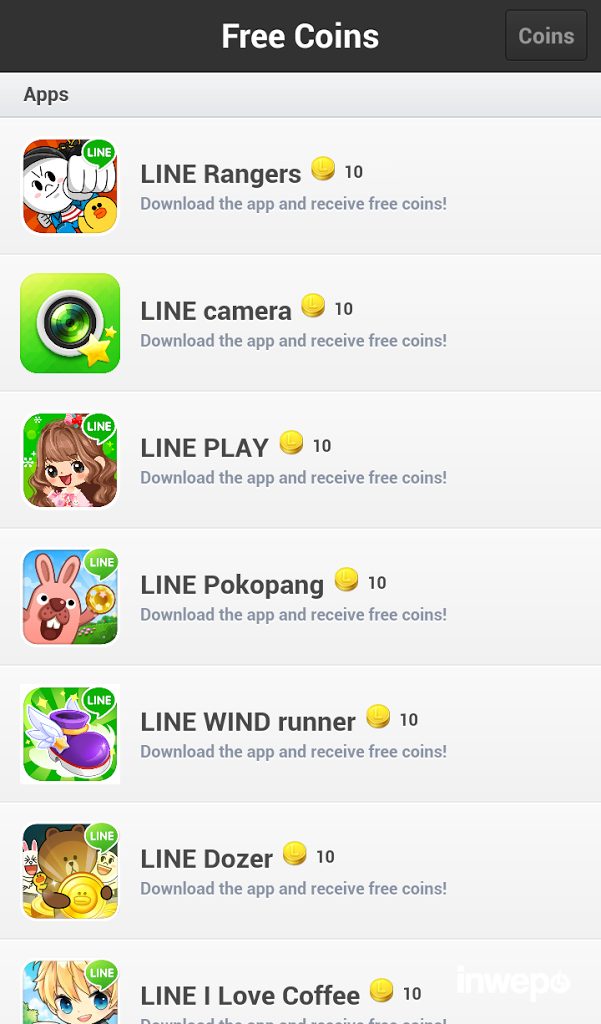The width and height of the screenshot is (601, 1024).
Task: Select the LINE camera row
Action: click(300, 323)
